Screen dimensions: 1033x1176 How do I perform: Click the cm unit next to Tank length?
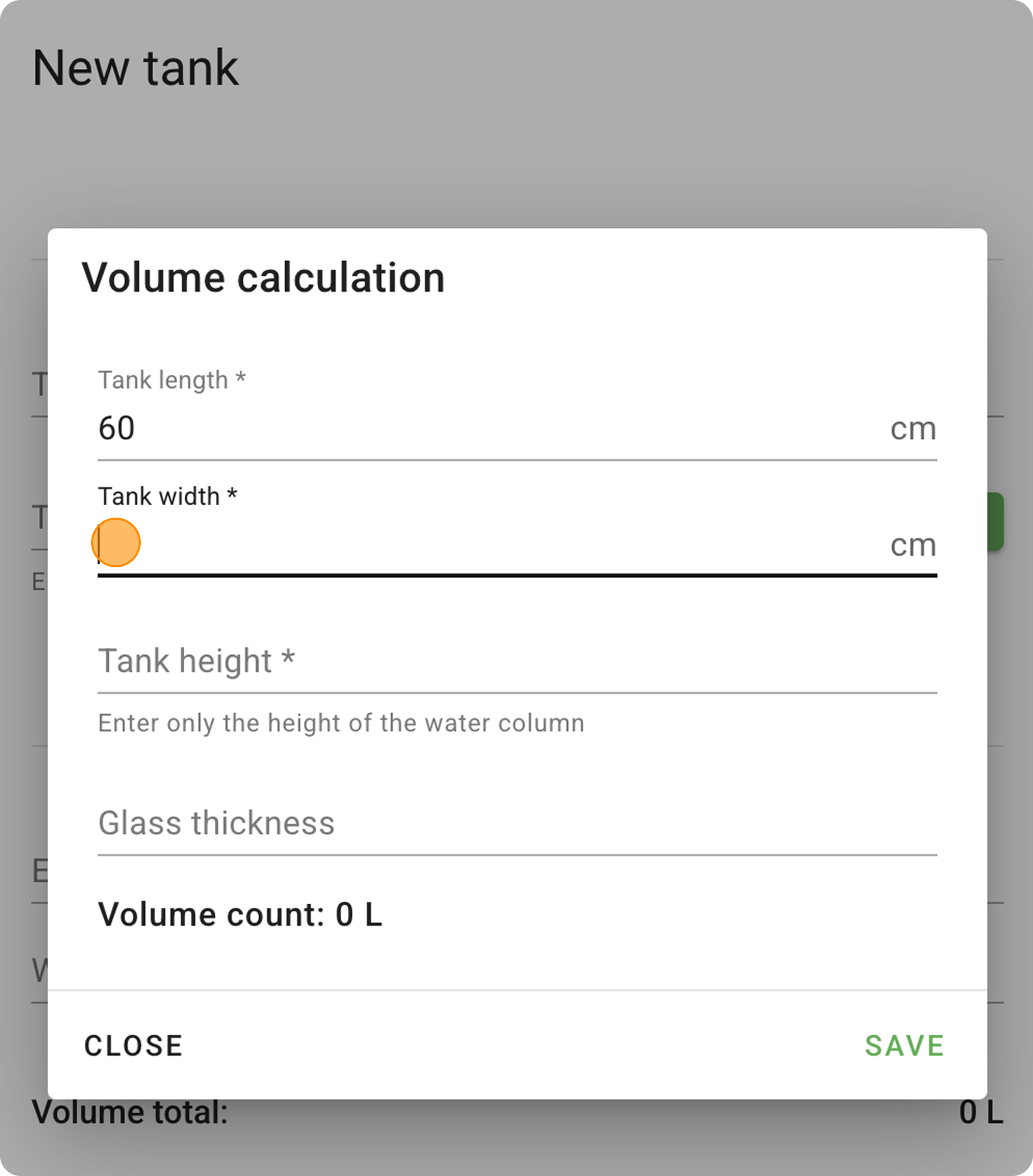coord(912,429)
